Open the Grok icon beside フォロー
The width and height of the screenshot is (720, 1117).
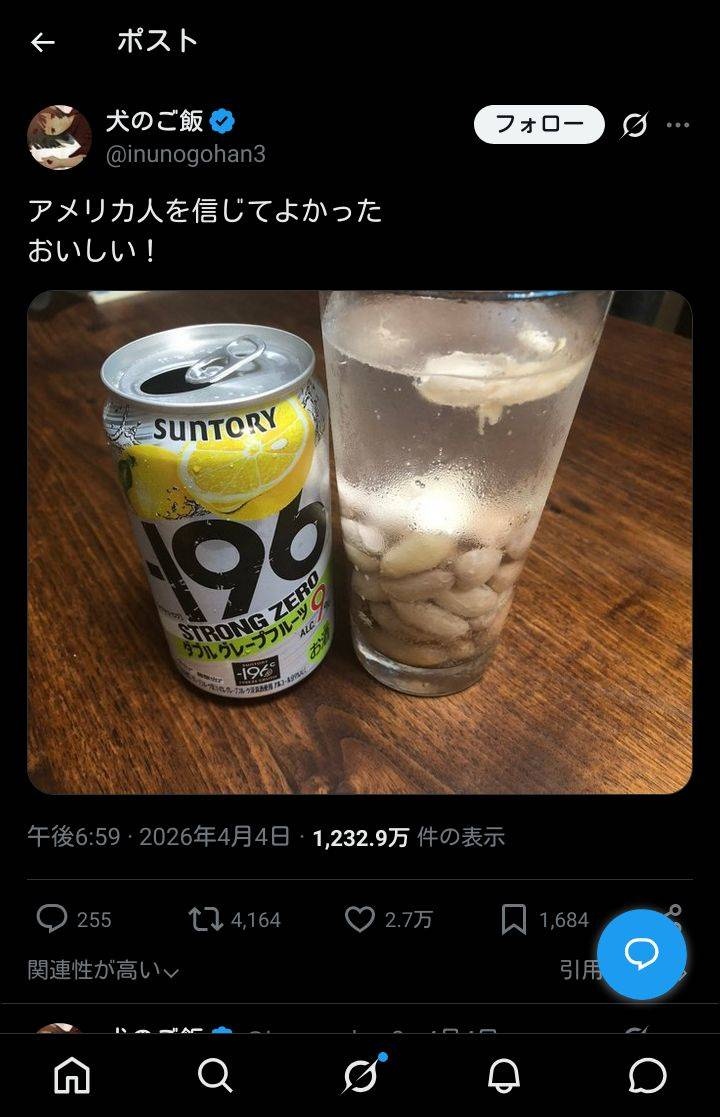point(634,125)
